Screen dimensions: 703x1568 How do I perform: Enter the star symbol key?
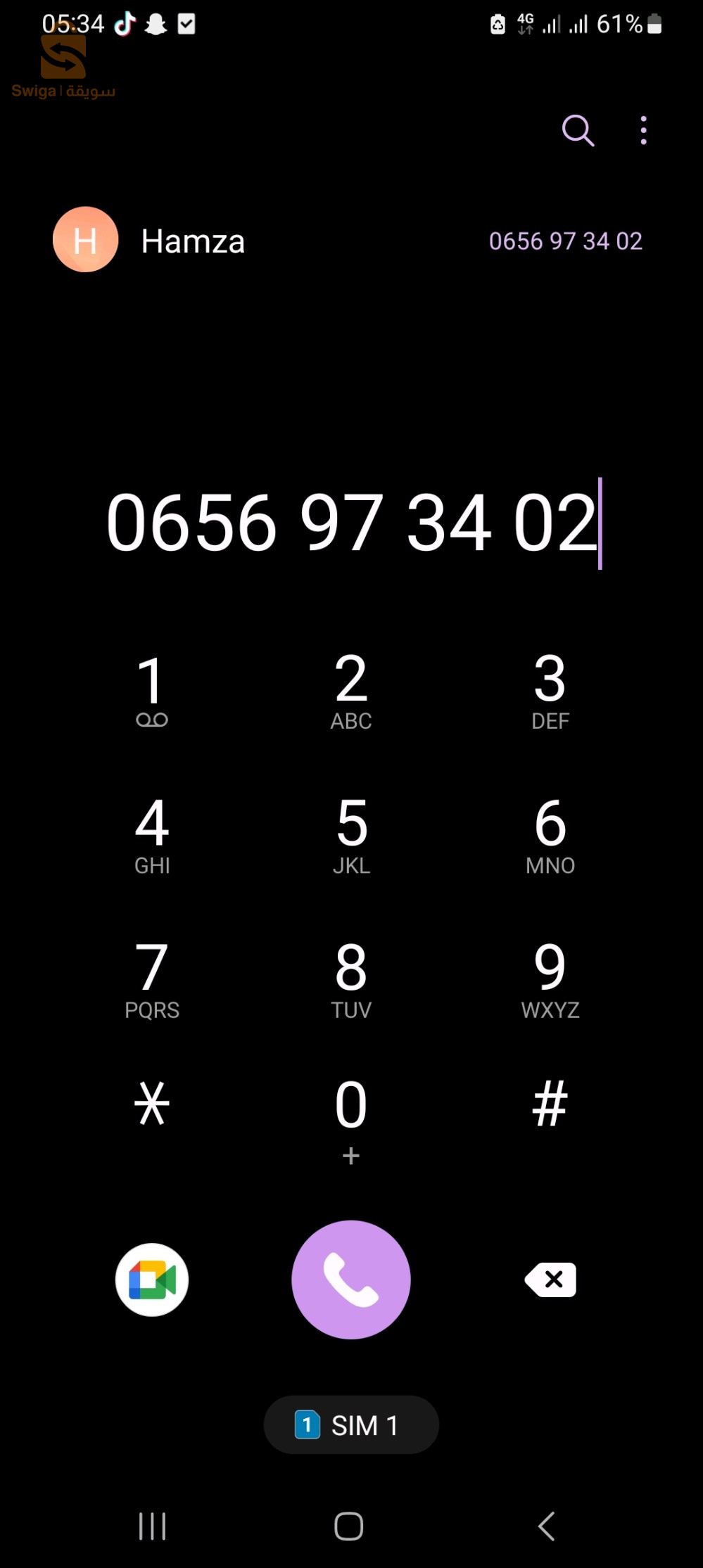[152, 1104]
